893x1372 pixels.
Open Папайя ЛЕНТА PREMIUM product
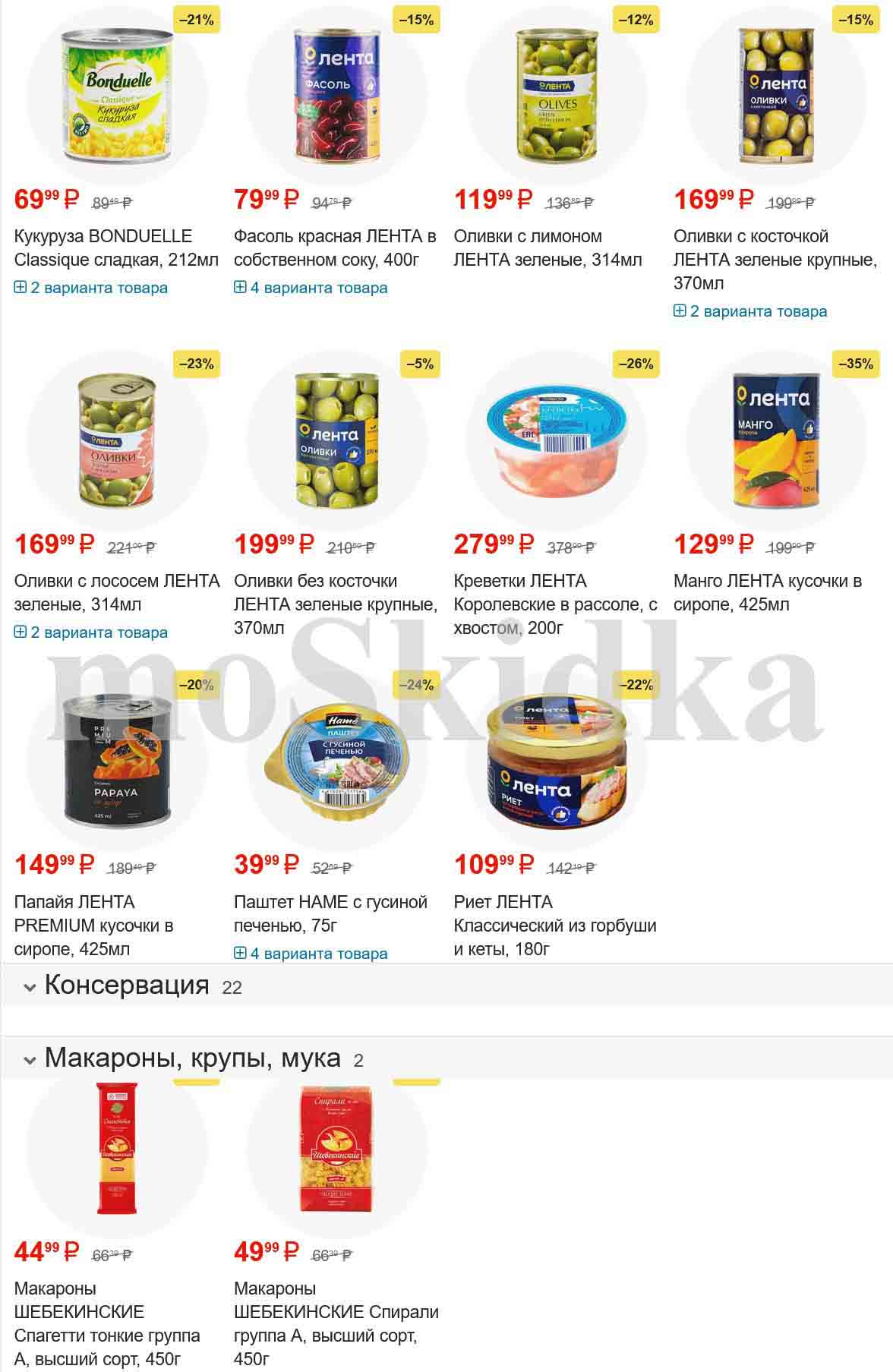coord(93,925)
